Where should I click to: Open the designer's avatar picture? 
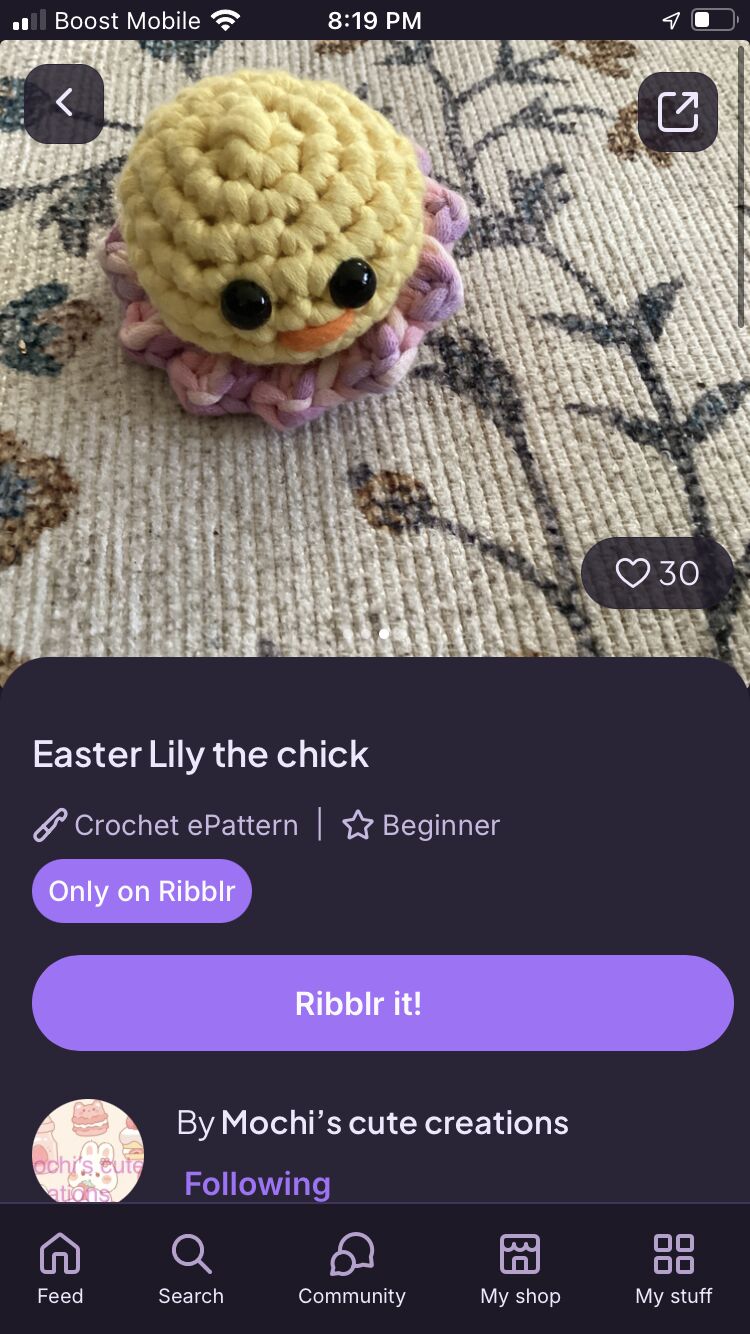click(x=88, y=1151)
